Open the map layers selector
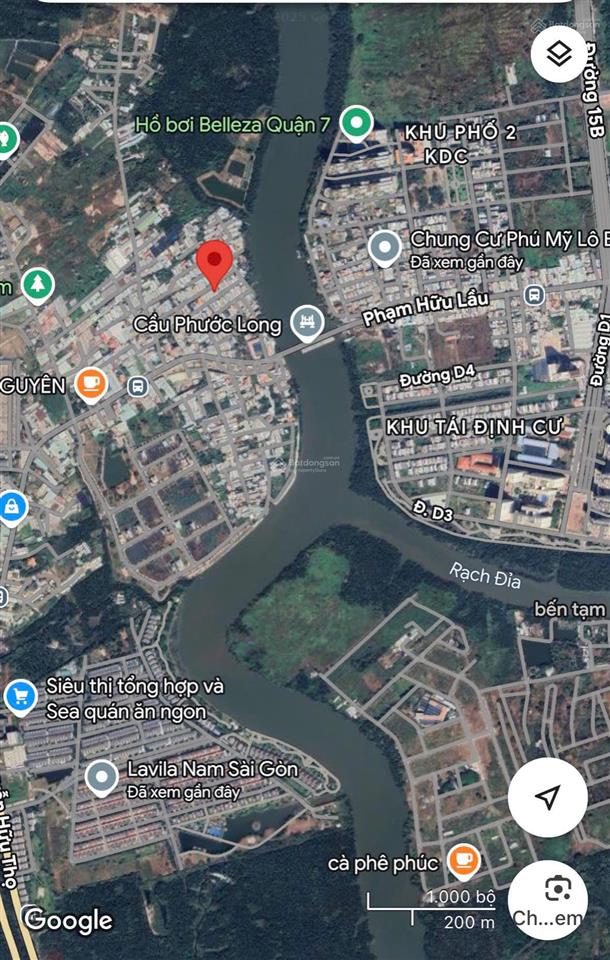This screenshot has width=610, height=960. point(559,54)
